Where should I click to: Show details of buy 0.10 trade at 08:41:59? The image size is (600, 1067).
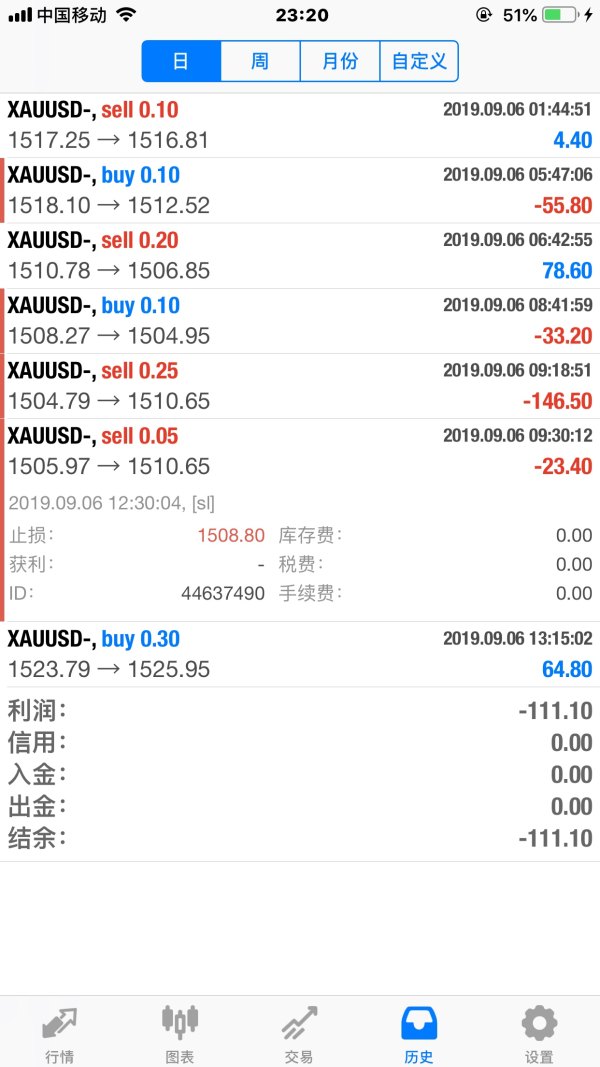pyautogui.click(x=300, y=320)
